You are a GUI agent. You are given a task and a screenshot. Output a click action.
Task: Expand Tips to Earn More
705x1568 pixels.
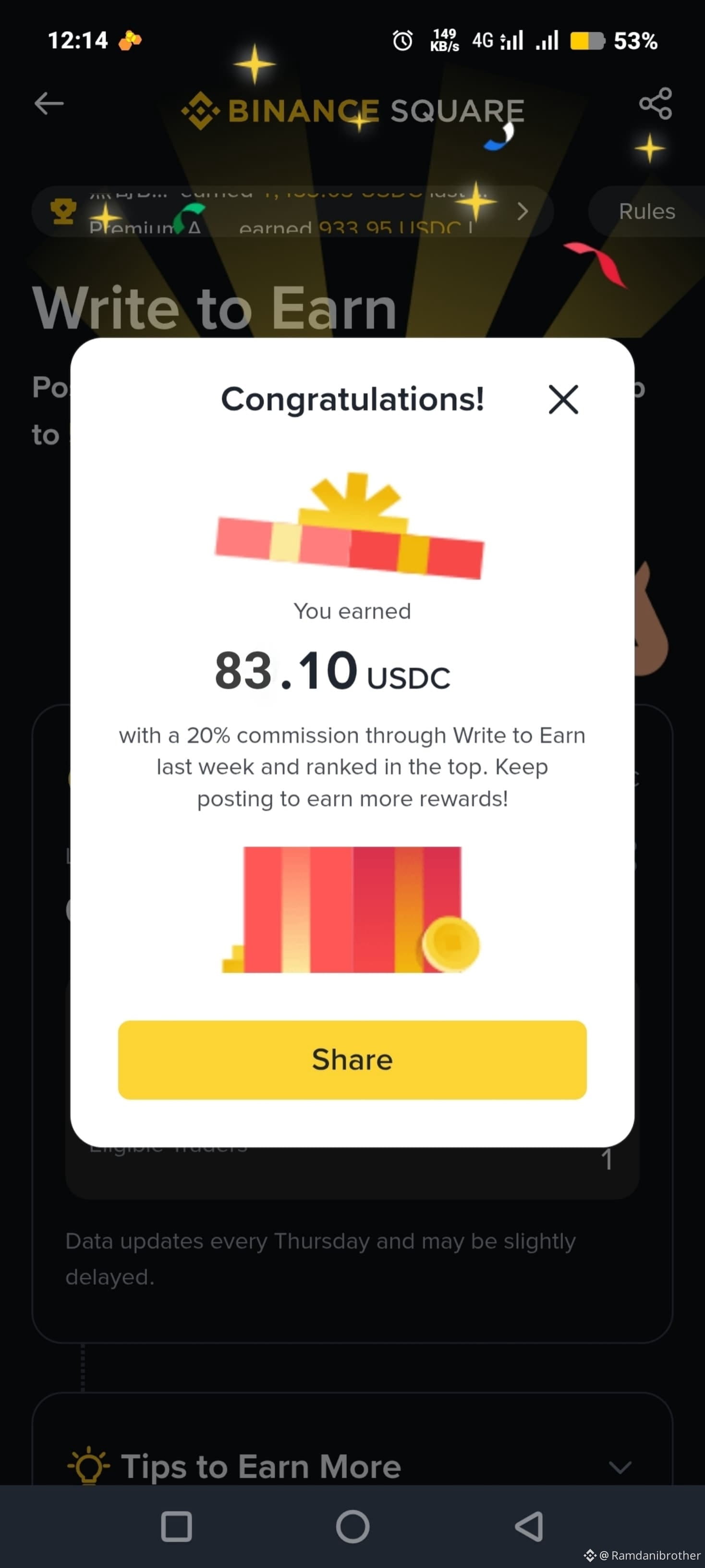[619, 1467]
